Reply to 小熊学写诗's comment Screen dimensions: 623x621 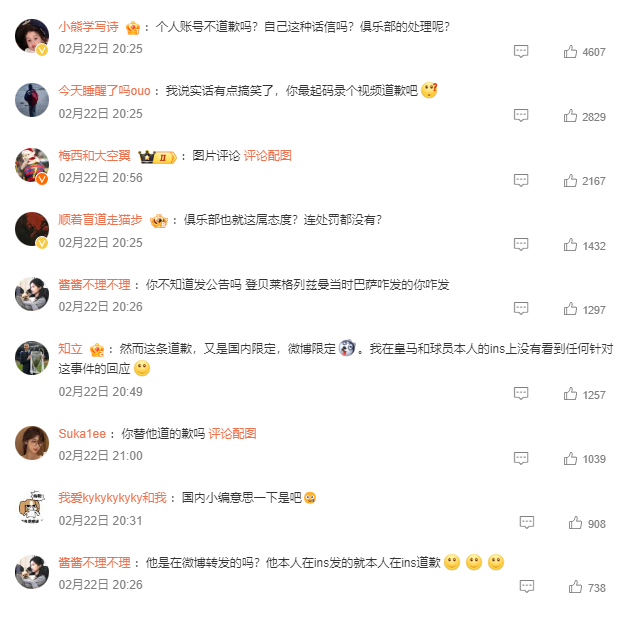520,51
